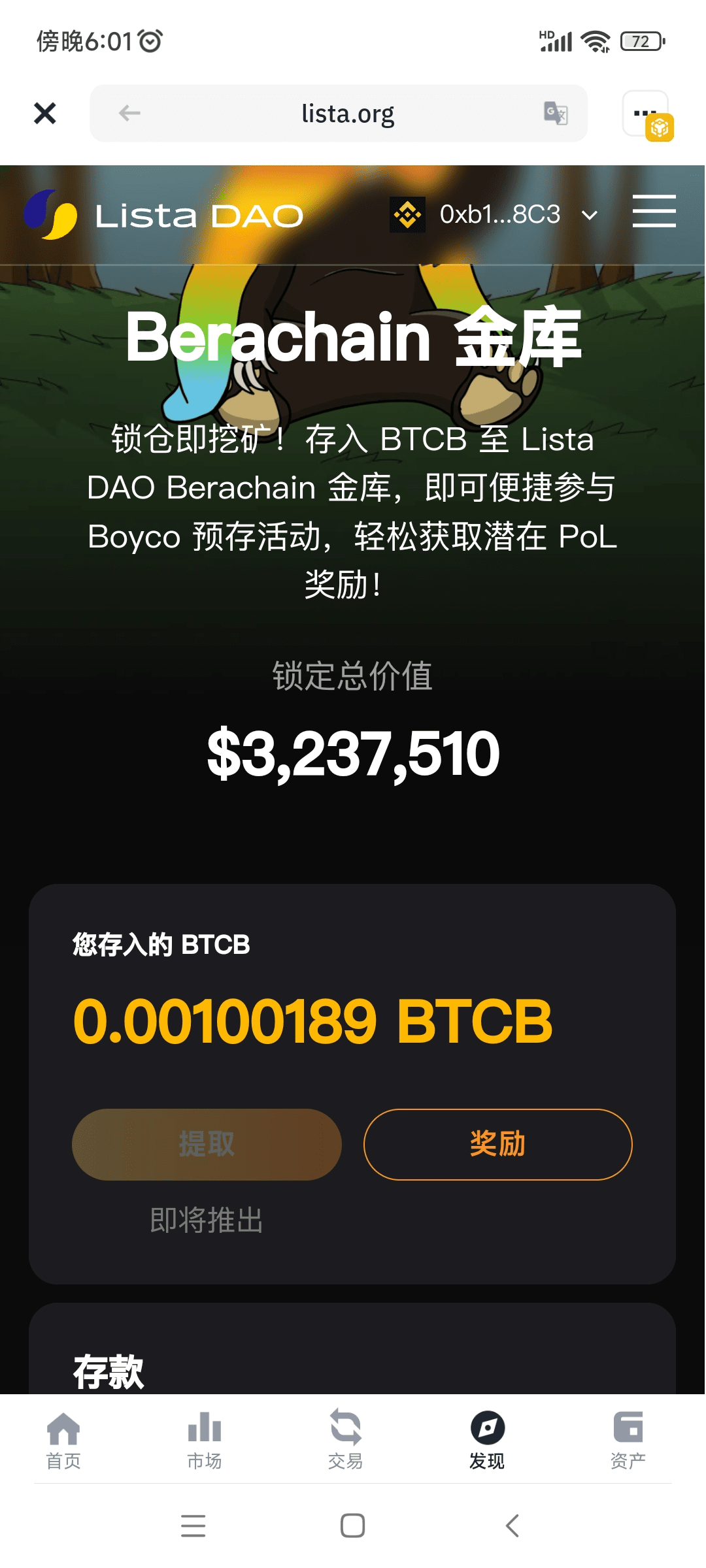The height and width of the screenshot is (1568, 706).
Task: Tap the system back button
Action: click(x=513, y=1526)
